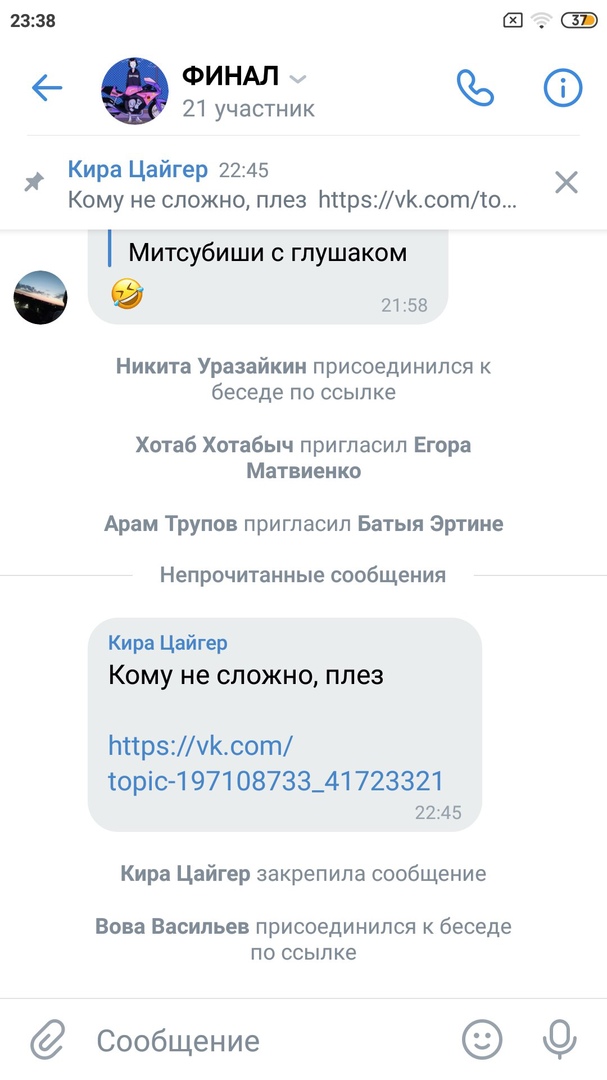
Task: Open Батыя Эртине's profile
Action: click(430, 523)
